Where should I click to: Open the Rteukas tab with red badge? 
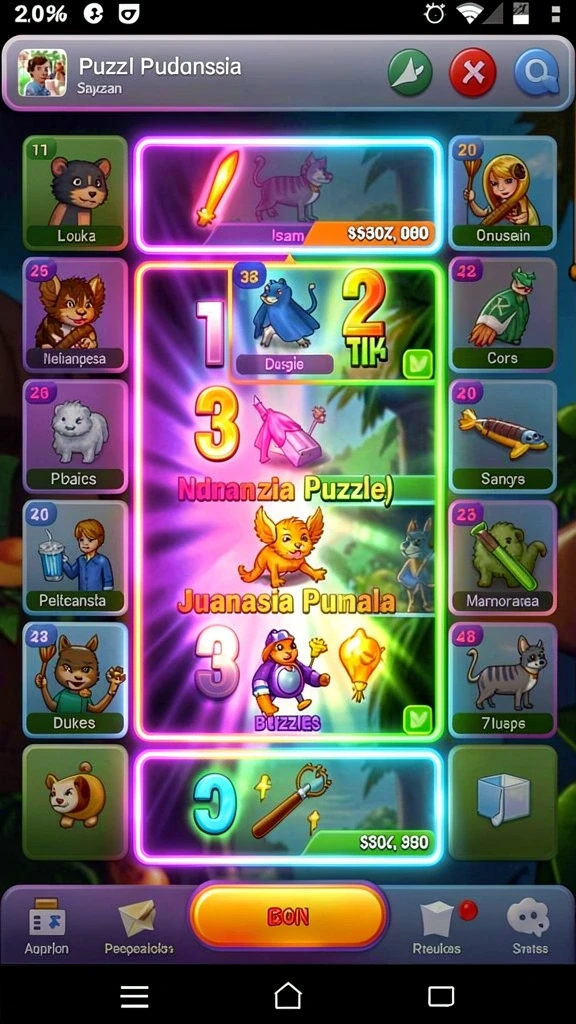(439, 926)
